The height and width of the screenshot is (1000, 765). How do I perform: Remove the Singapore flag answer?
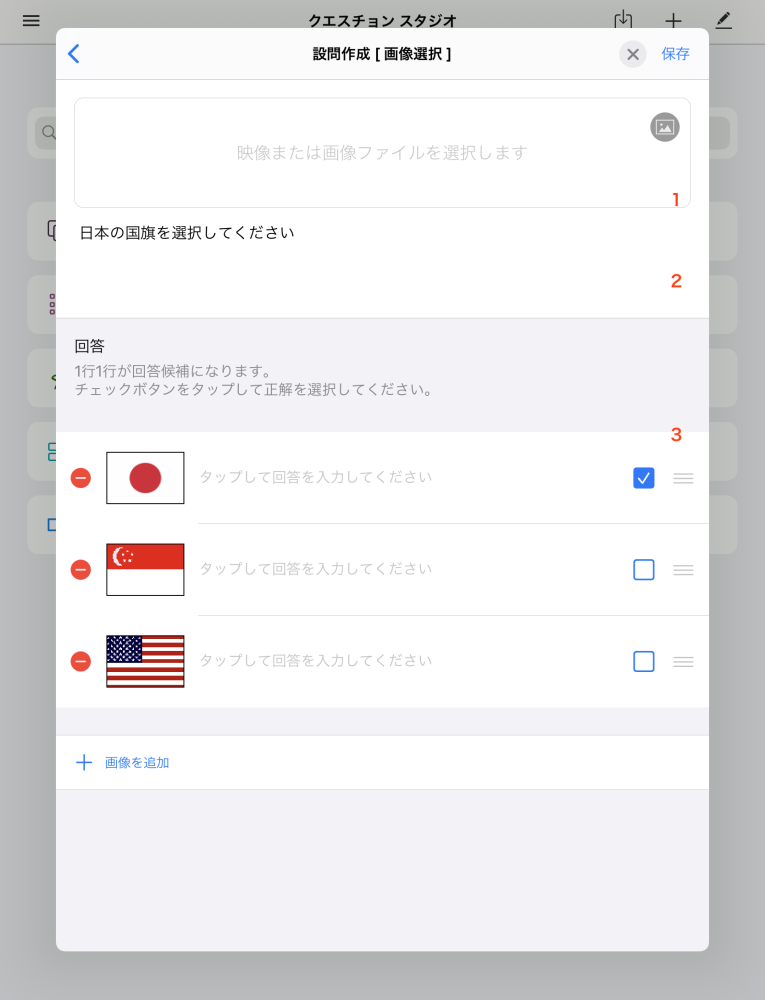coord(81,570)
